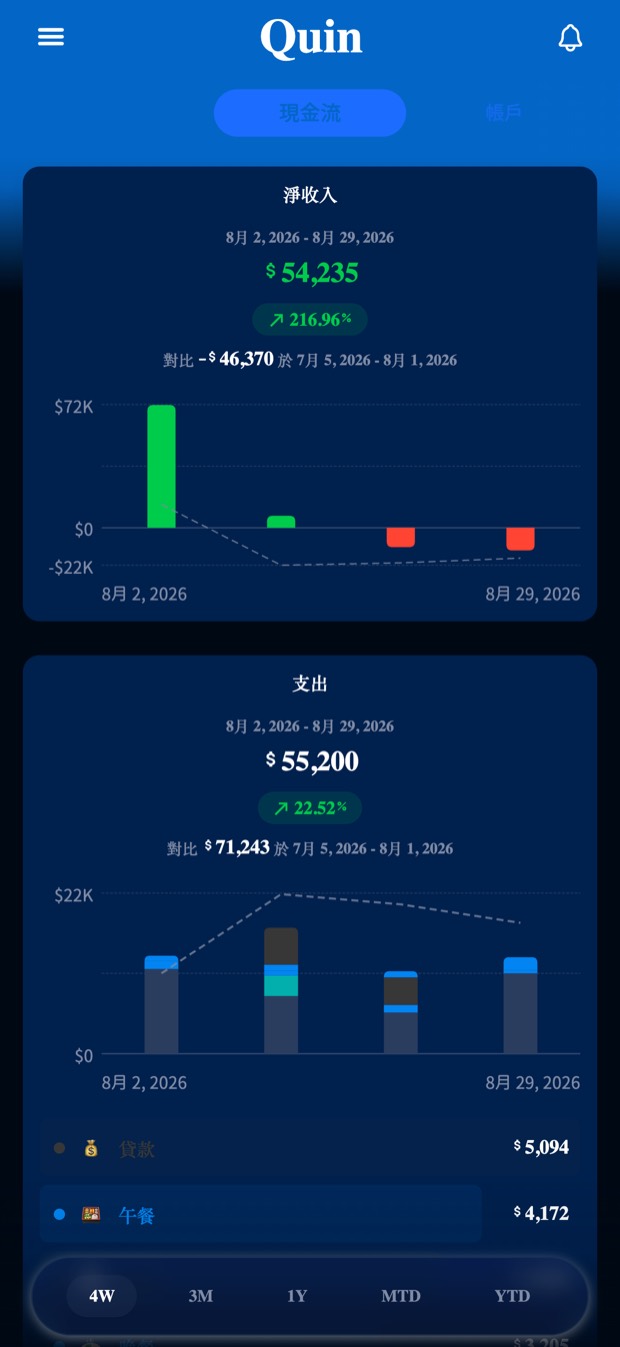Screen dimensions: 620x1347
Task: Select the MTD time range
Action: pos(401,1296)
